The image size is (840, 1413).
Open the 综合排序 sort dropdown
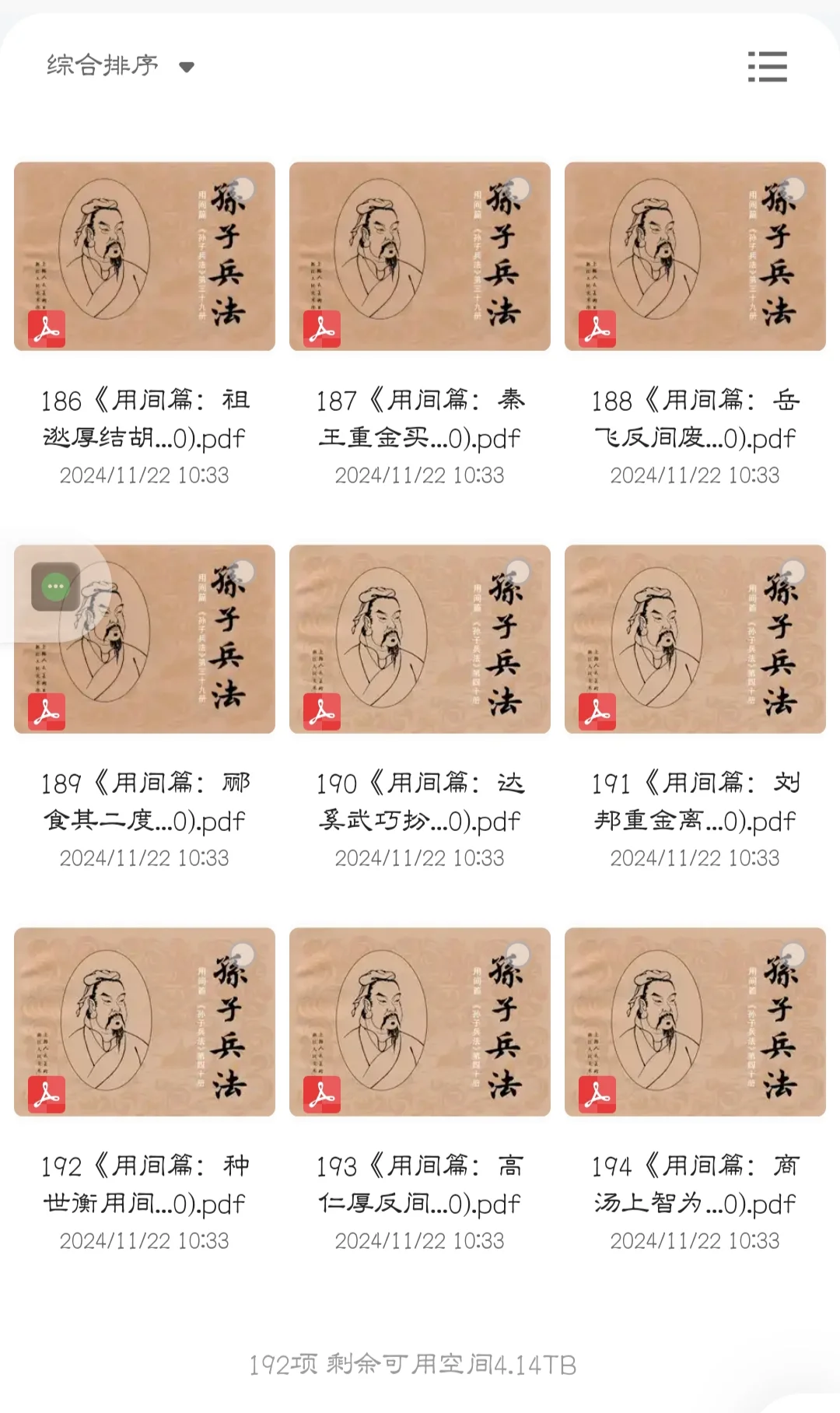pyautogui.click(x=120, y=65)
